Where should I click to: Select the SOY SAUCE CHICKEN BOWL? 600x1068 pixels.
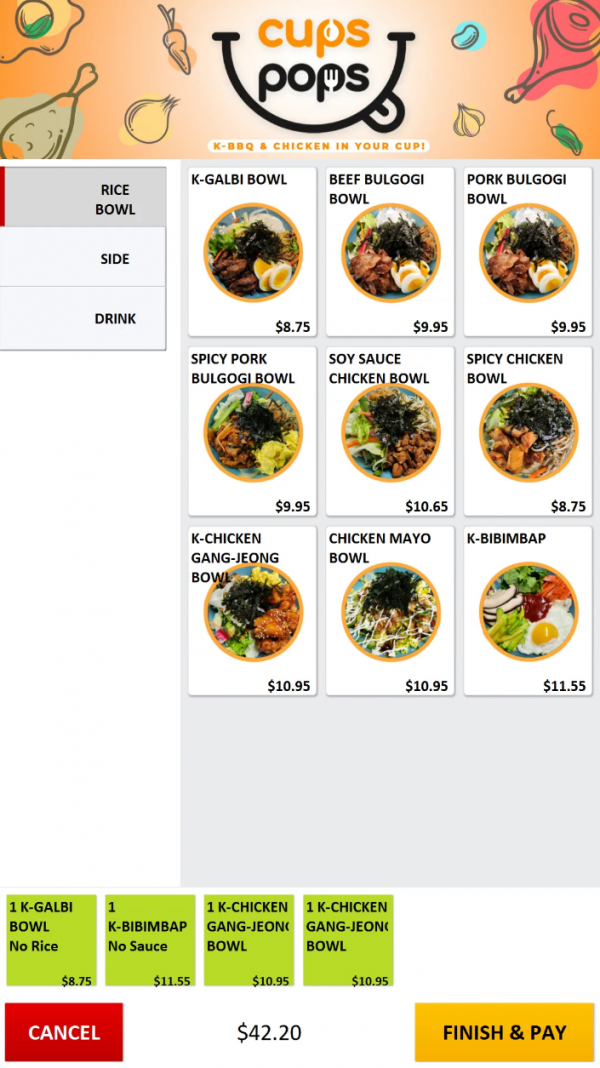click(x=390, y=431)
